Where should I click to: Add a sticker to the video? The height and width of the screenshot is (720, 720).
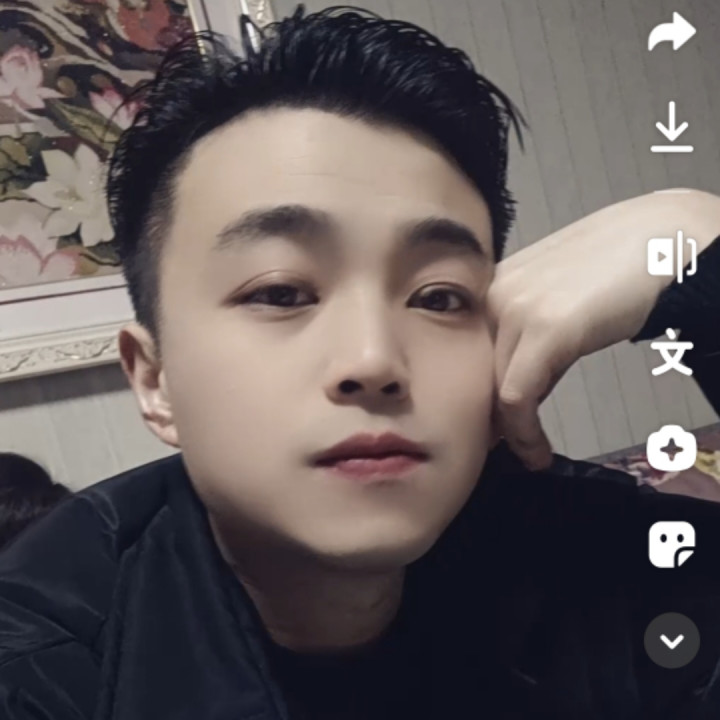pos(671,544)
